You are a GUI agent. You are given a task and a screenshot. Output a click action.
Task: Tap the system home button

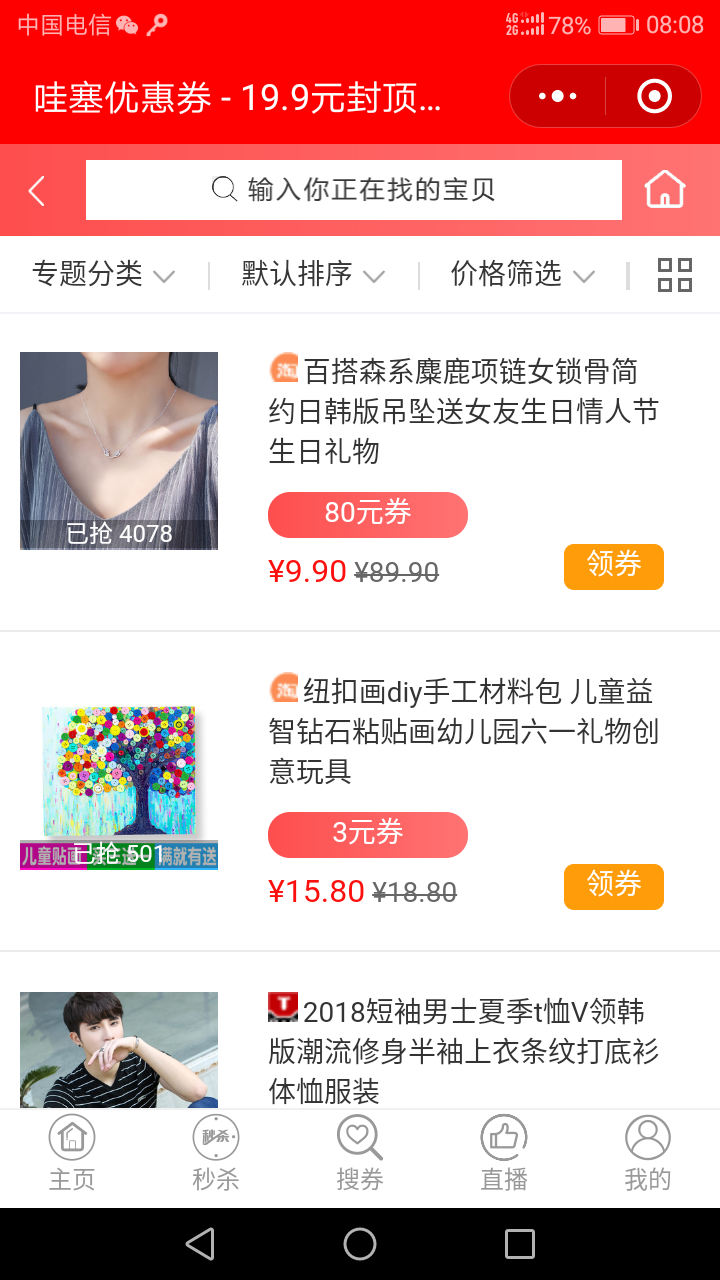[360, 1244]
